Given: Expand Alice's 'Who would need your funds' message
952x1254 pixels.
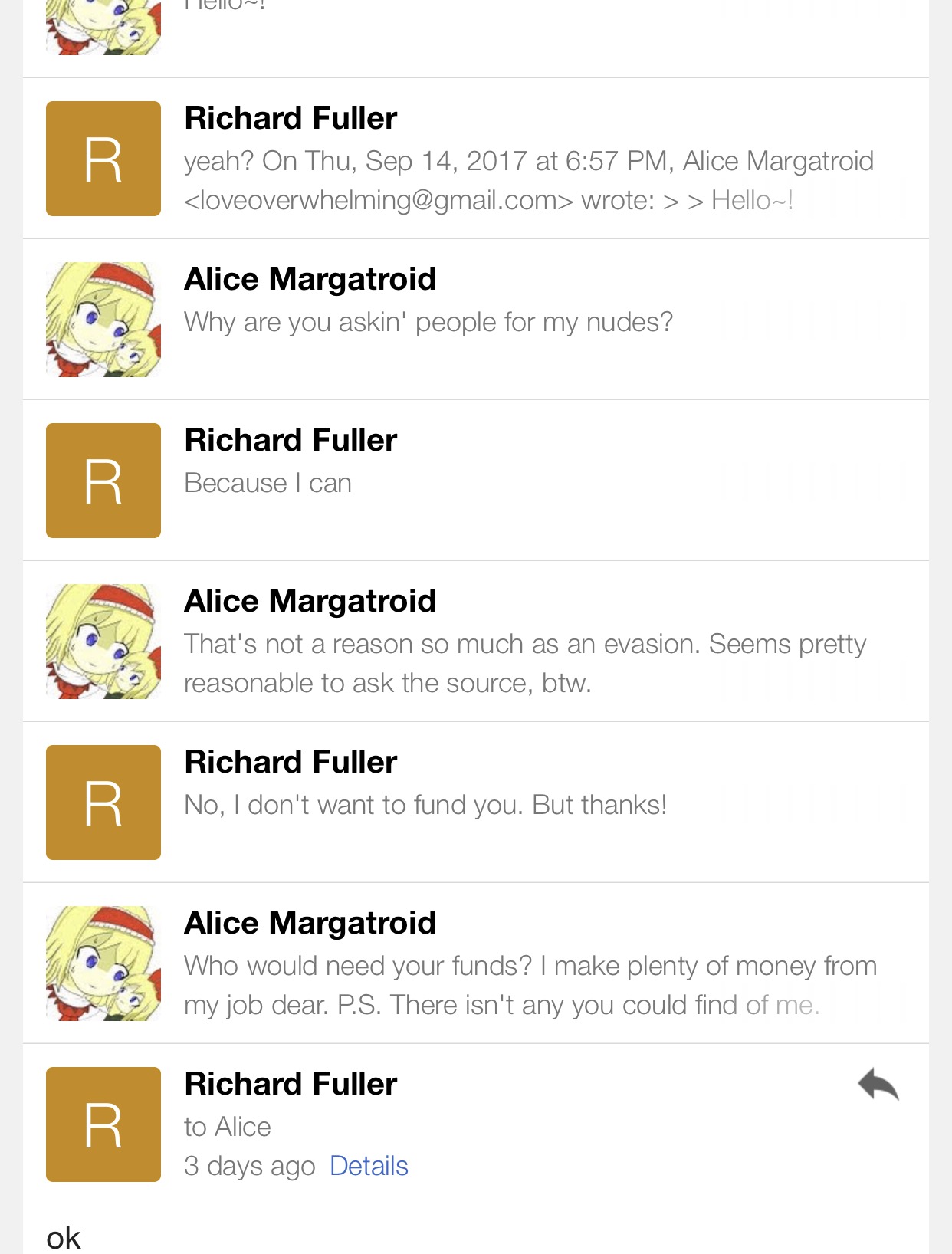Looking at the screenshot, I should (476, 963).
